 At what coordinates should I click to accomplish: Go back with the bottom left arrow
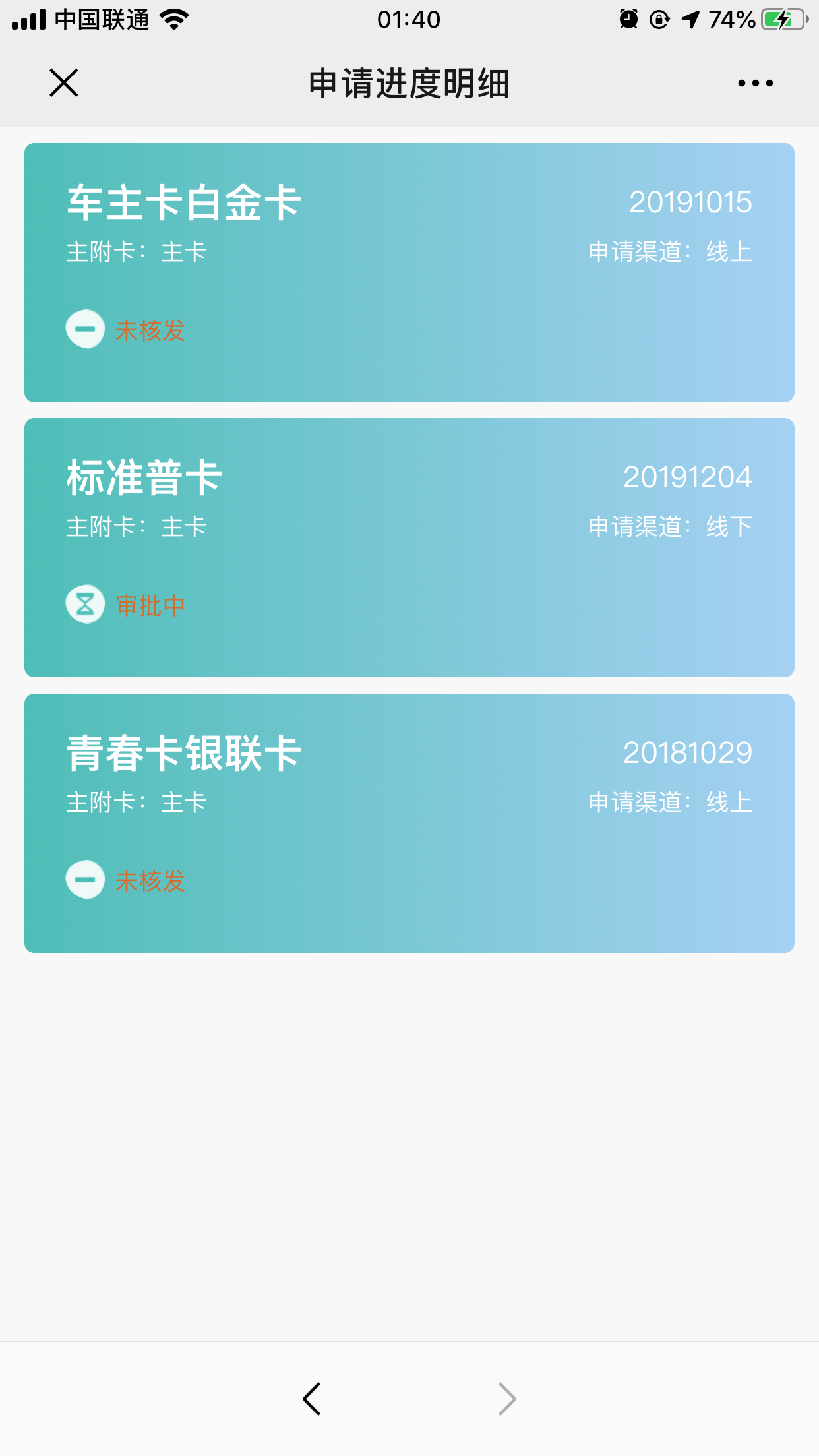pyautogui.click(x=312, y=1399)
